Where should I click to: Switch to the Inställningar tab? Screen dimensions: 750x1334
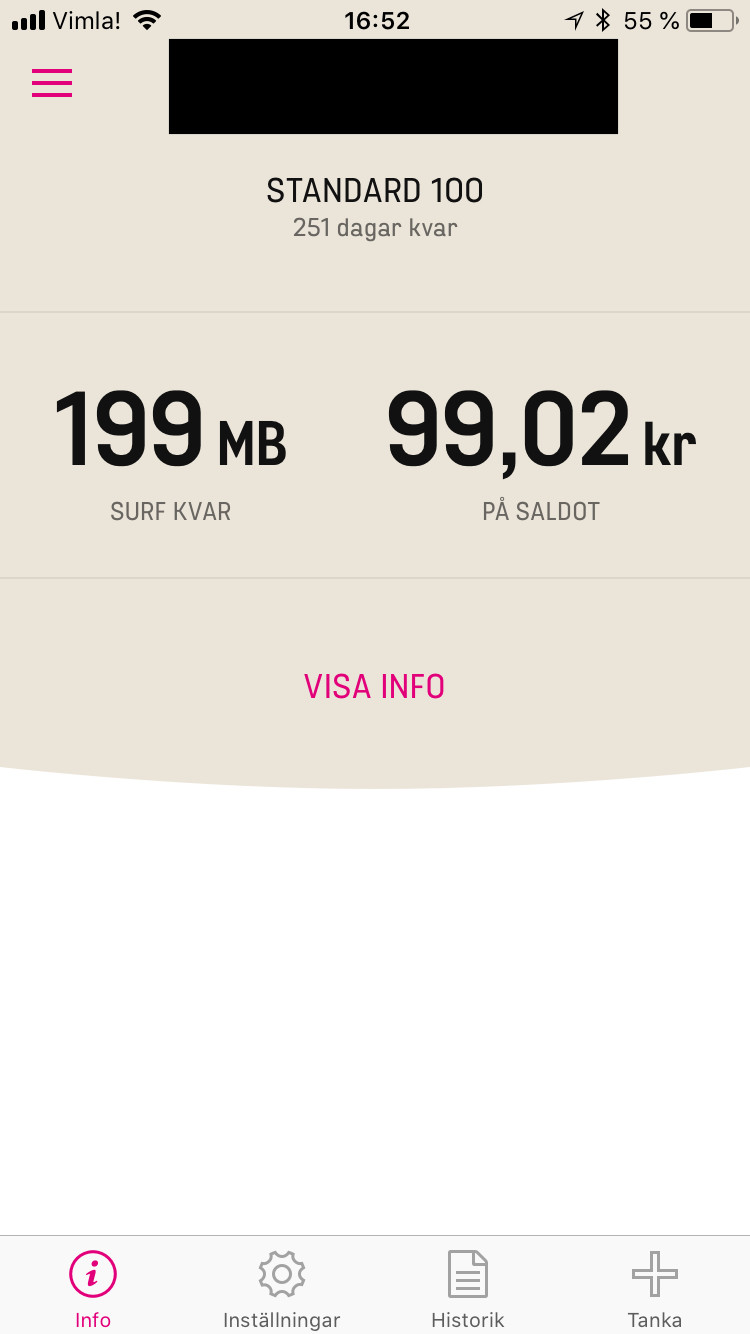pyautogui.click(x=281, y=1288)
